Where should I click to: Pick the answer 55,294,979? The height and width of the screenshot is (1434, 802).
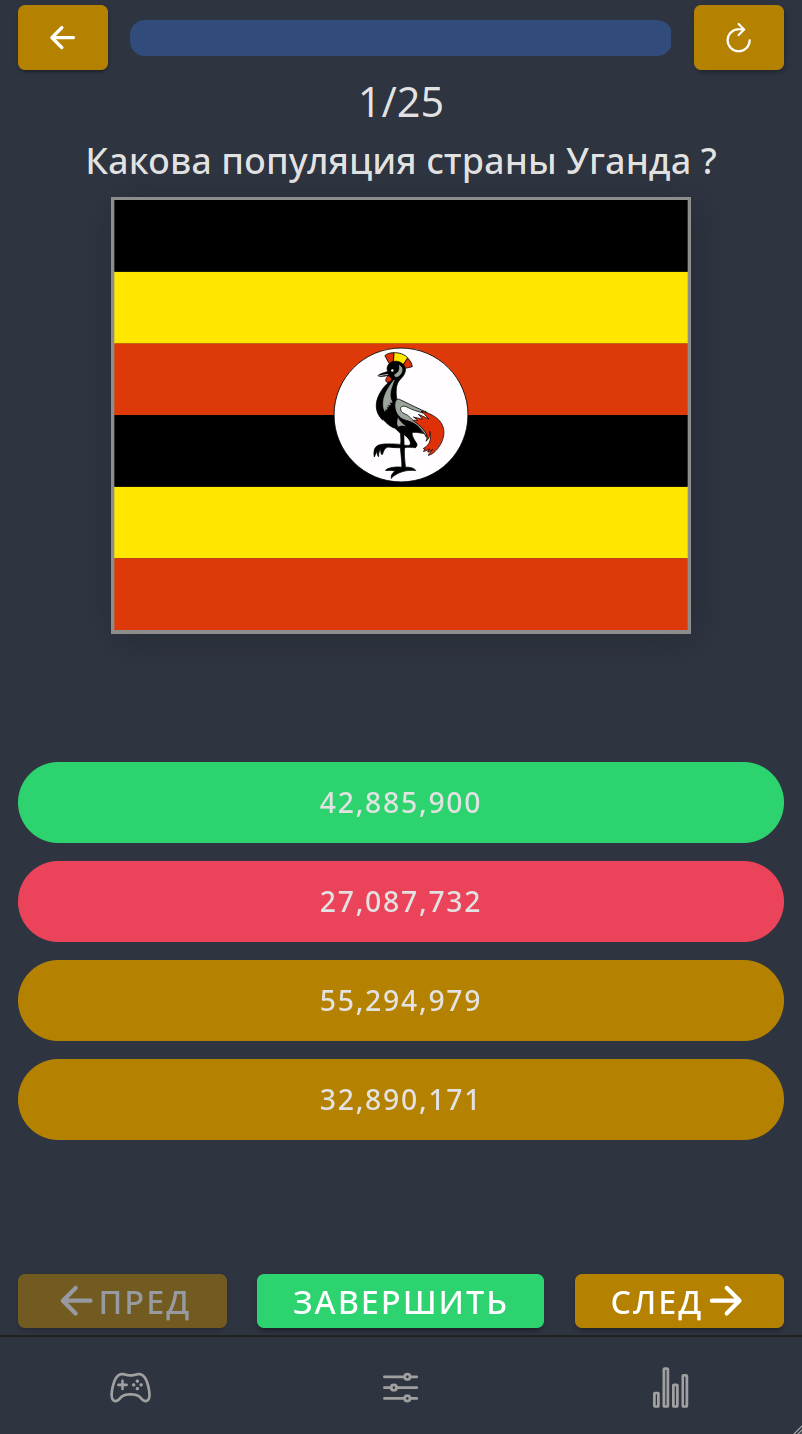click(401, 1000)
